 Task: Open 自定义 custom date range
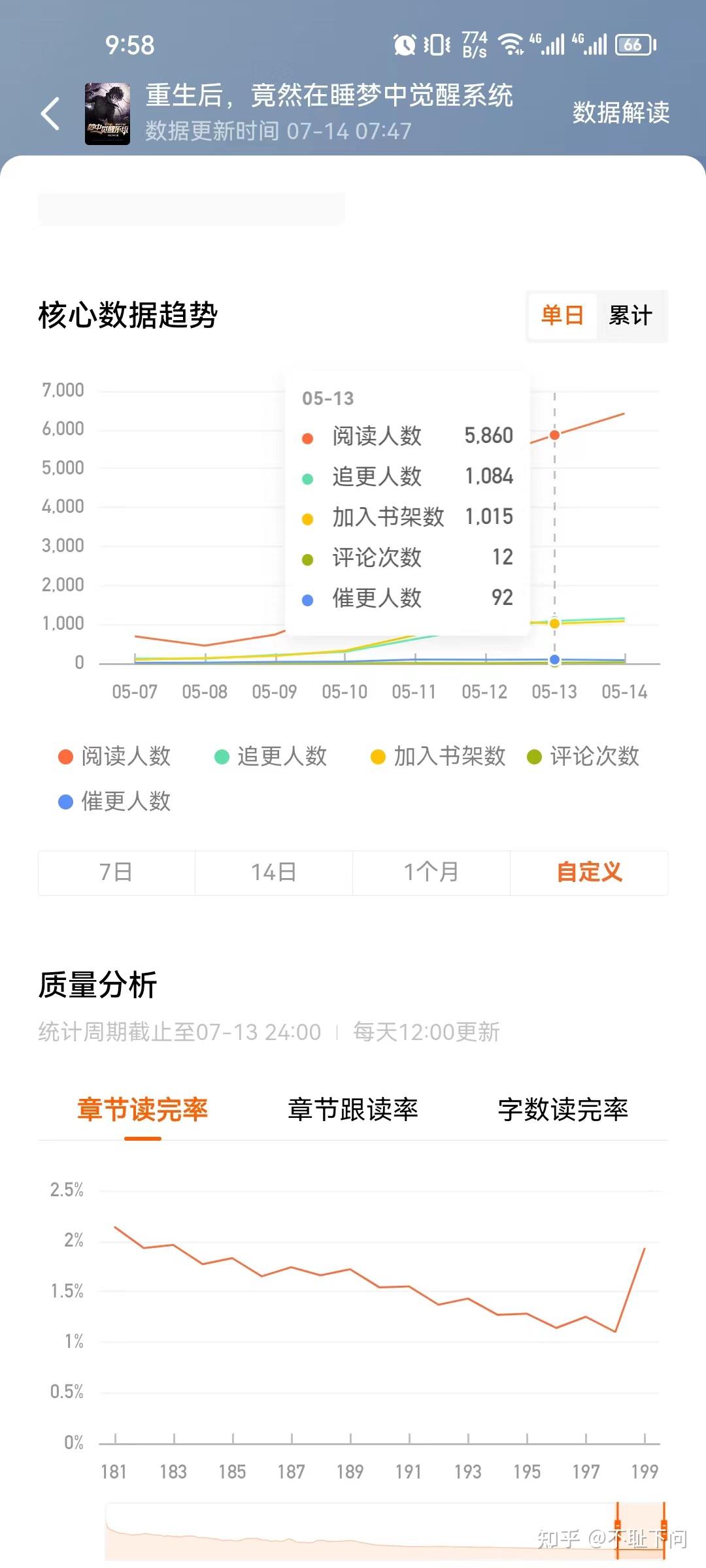click(x=589, y=872)
